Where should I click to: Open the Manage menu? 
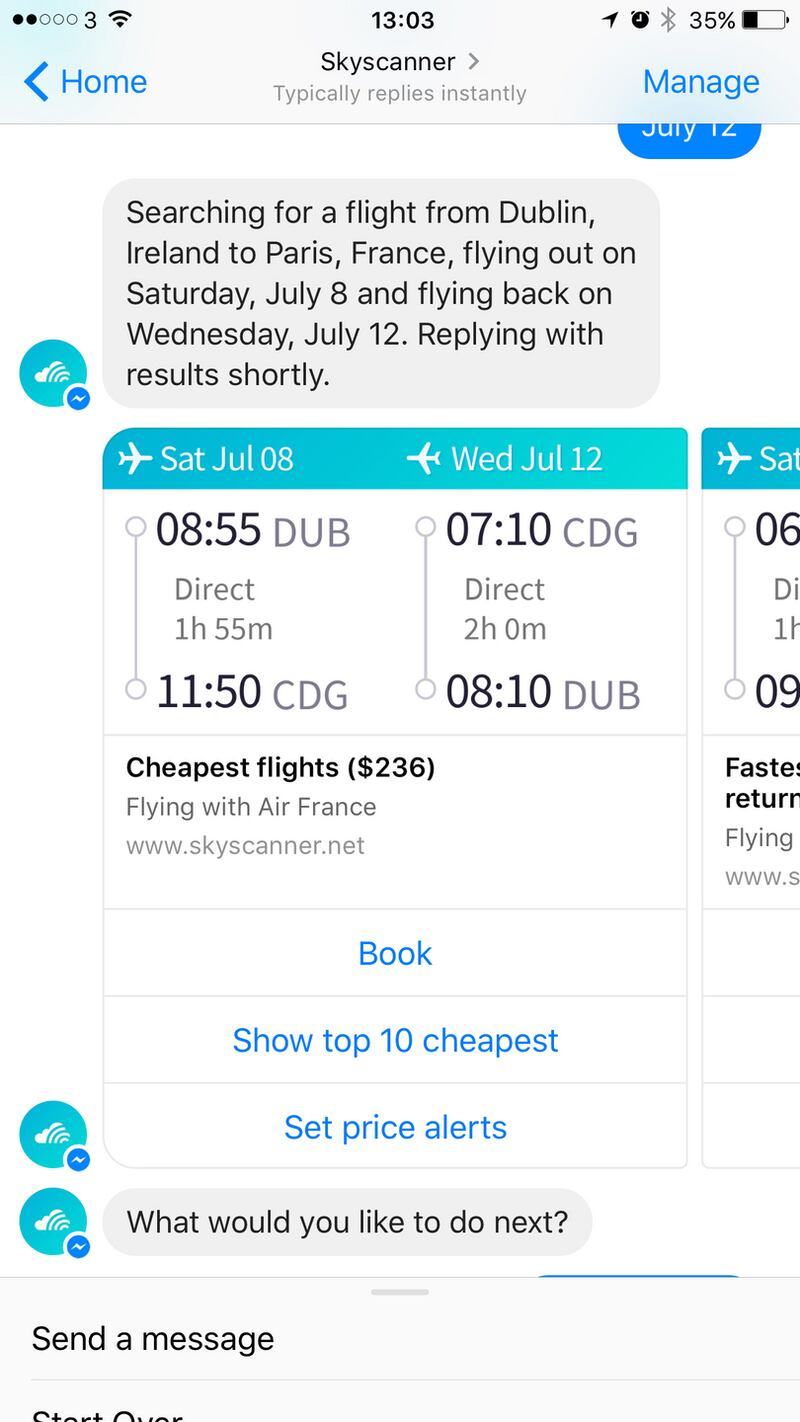701,82
